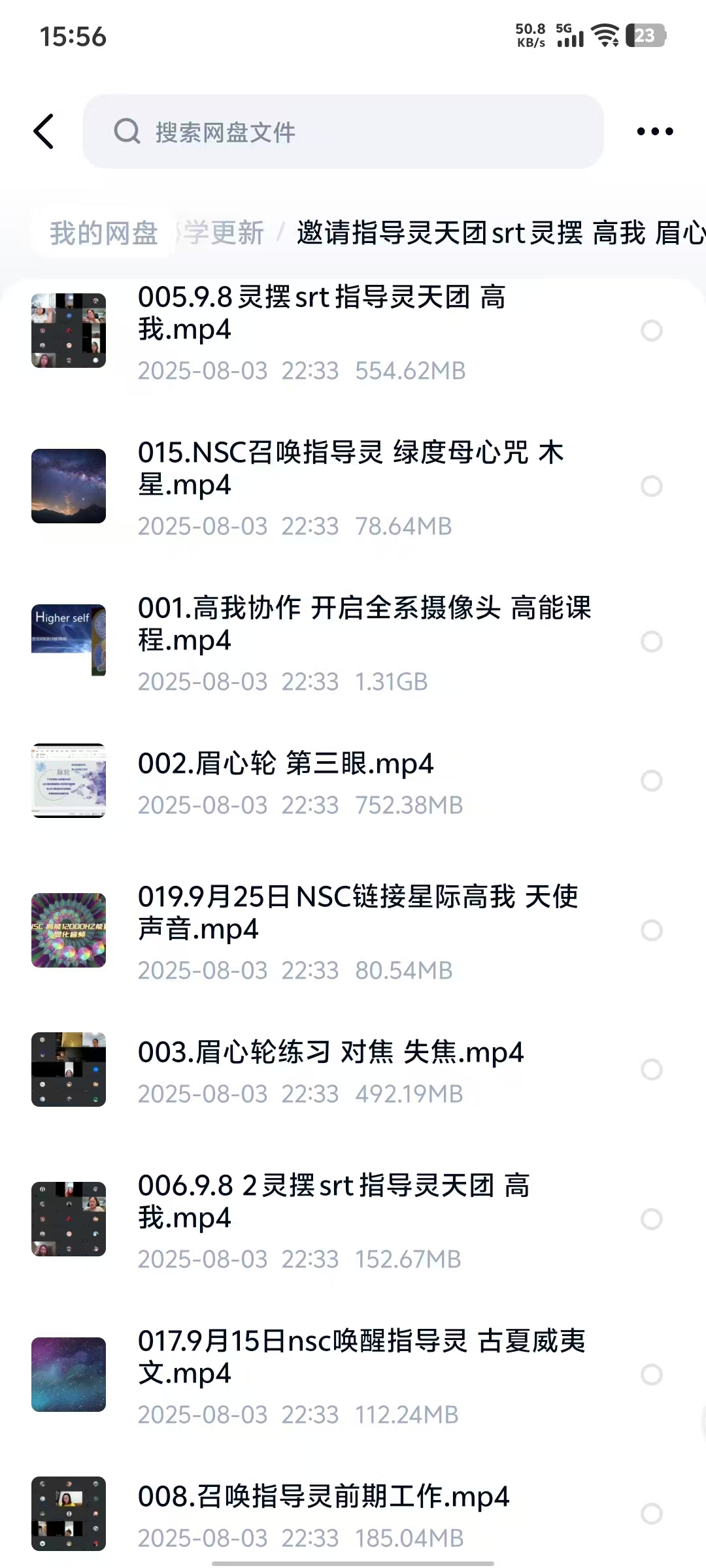Open 006.9.8 2 灵摆 srt 指导灵天团 video
Image resolution: width=706 pixels, height=1568 pixels.
click(333, 1201)
